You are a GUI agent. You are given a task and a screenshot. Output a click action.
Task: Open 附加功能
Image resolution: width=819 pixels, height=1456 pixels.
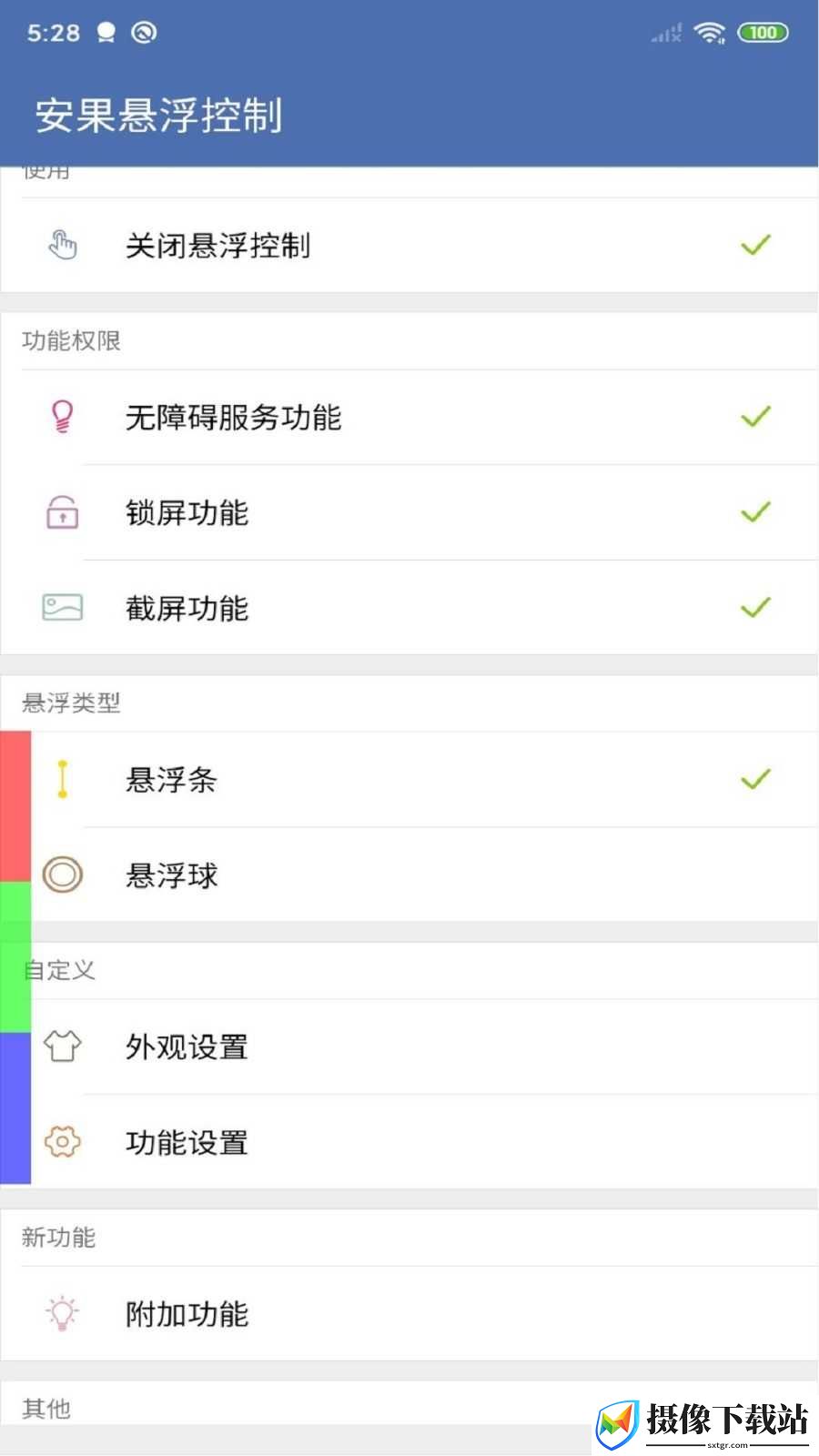[409, 1313]
